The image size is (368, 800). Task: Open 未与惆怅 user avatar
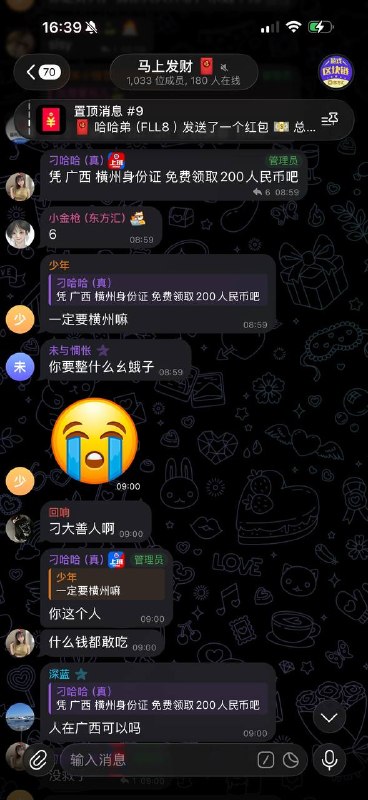click(20, 367)
